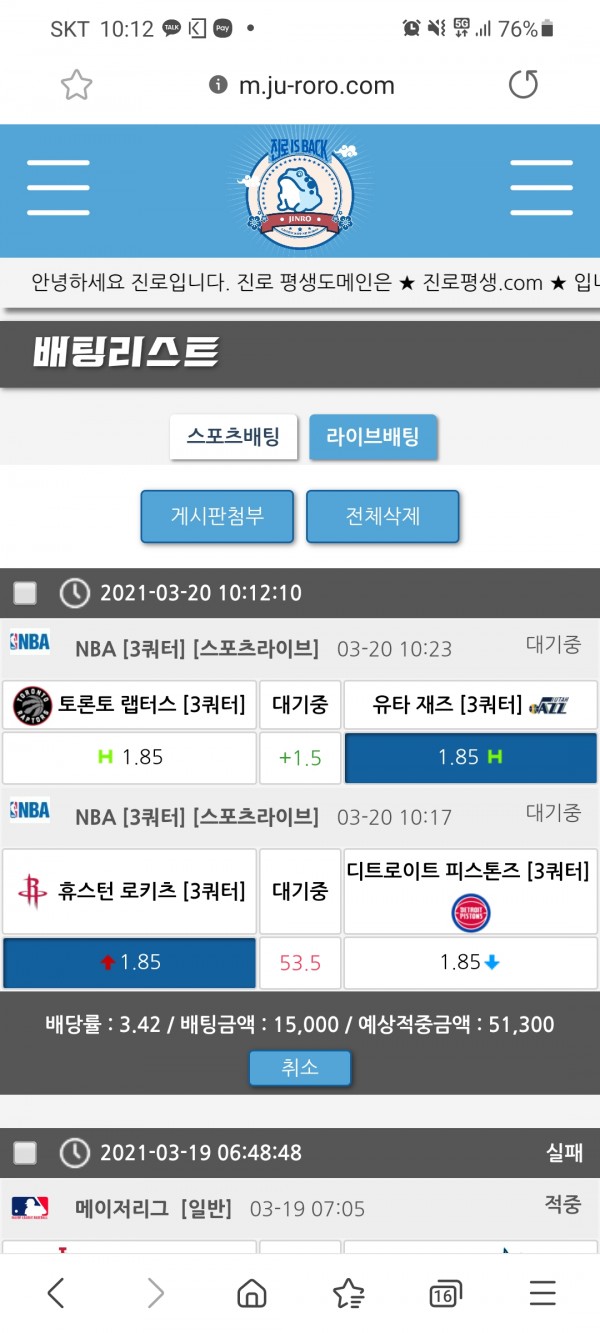View the 16 open tabs
Viewport: 600px width, 1333px height.
(x=445, y=1294)
